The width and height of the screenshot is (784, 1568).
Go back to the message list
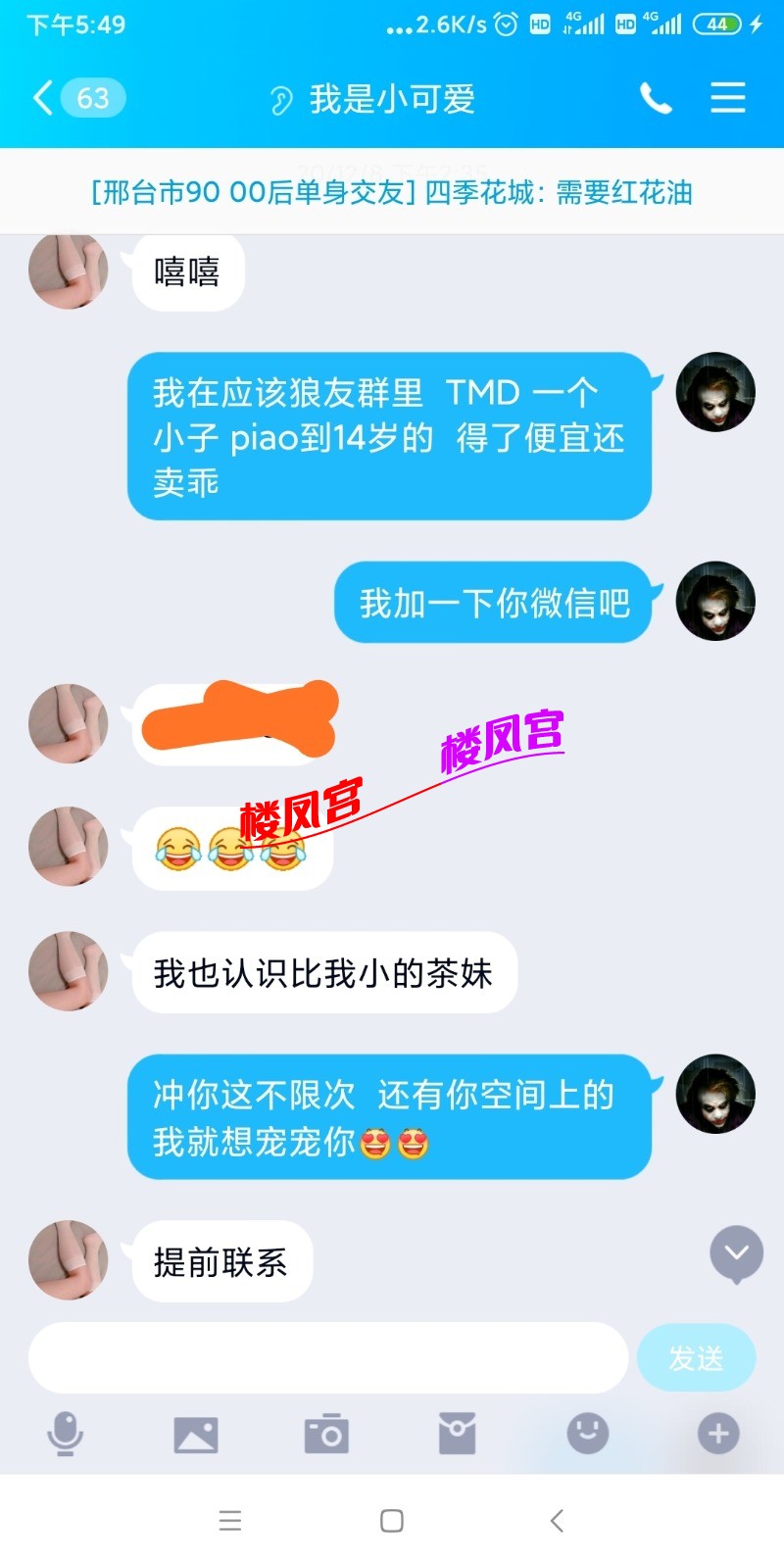point(44,98)
